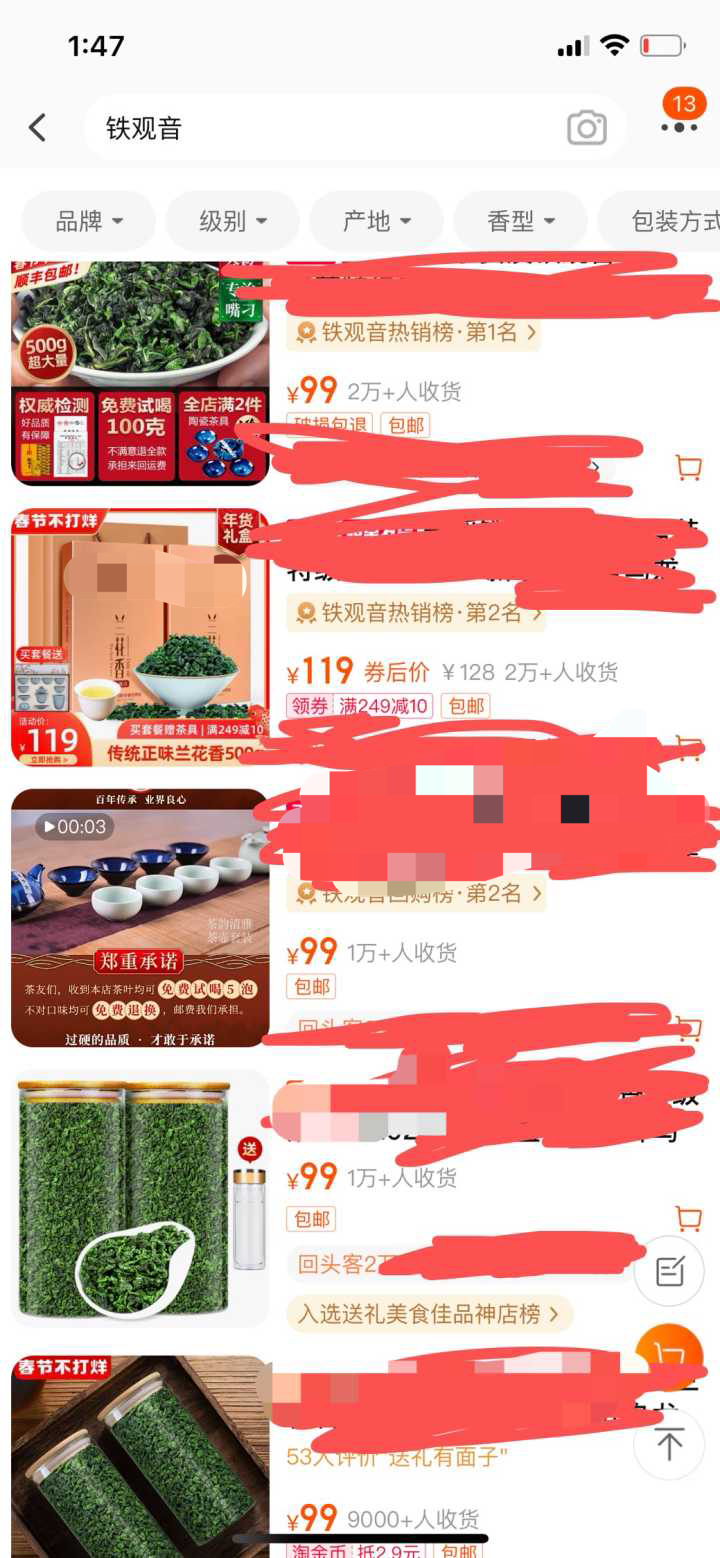Open 铁观音热销榜·第2名 ranking link
Image resolution: width=720 pixels, height=1558 pixels.
(417, 613)
